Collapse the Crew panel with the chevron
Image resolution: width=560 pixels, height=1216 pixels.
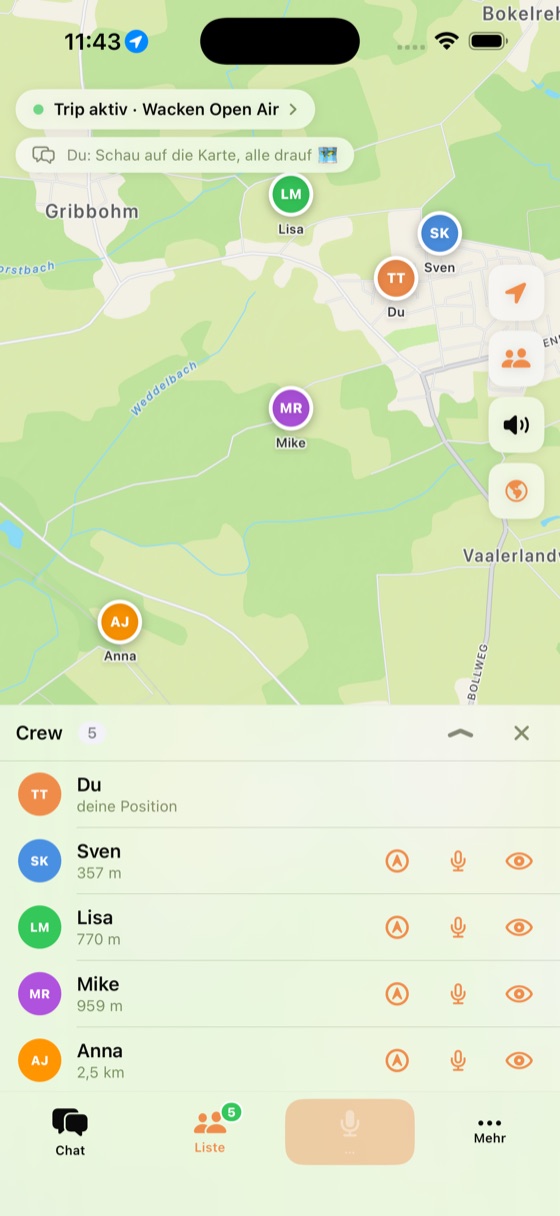pos(461,733)
